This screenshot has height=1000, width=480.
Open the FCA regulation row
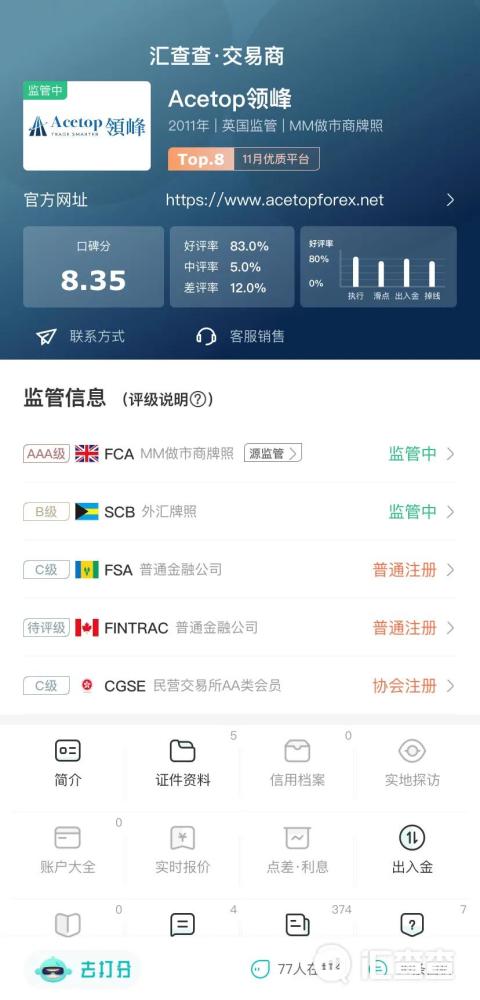[x=240, y=453]
